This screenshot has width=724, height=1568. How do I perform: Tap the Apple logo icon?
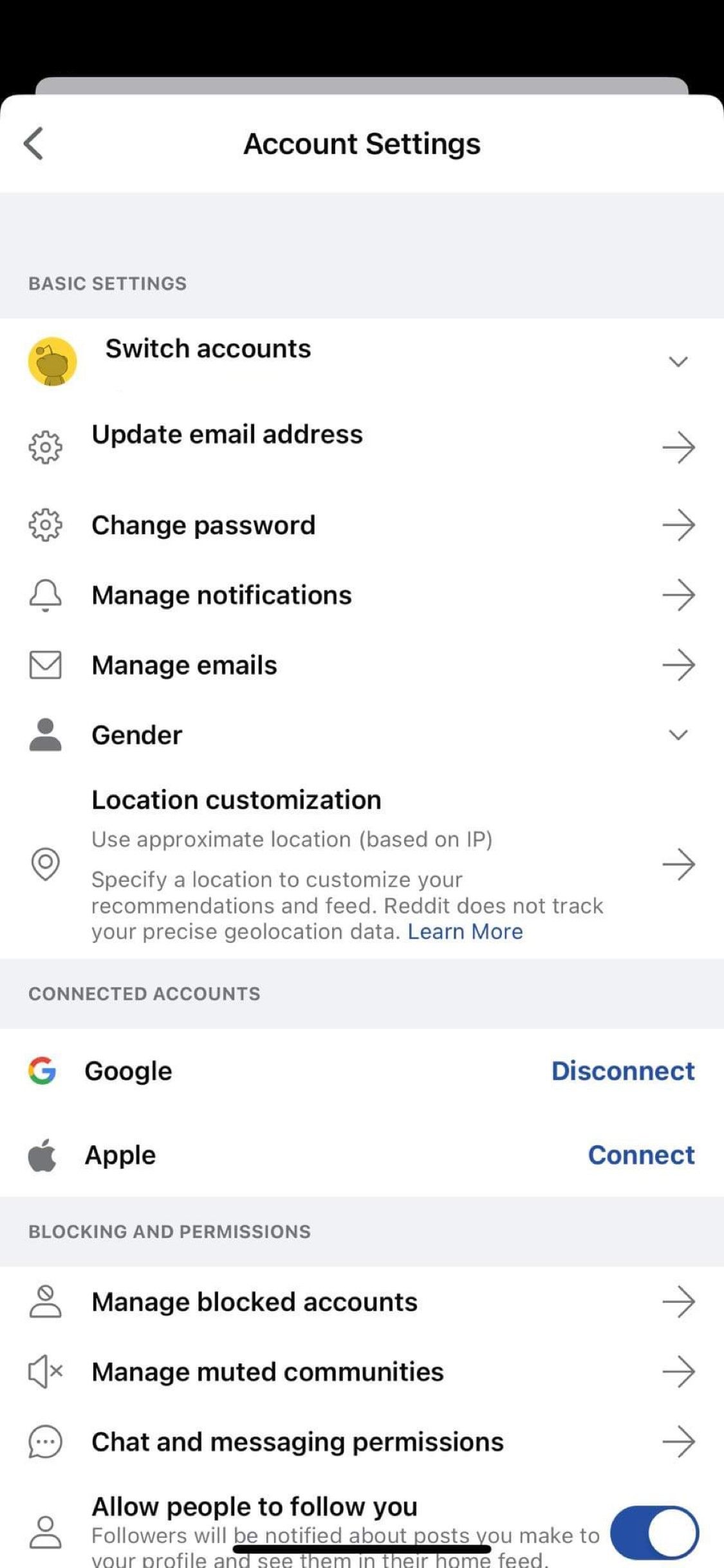[42, 1154]
